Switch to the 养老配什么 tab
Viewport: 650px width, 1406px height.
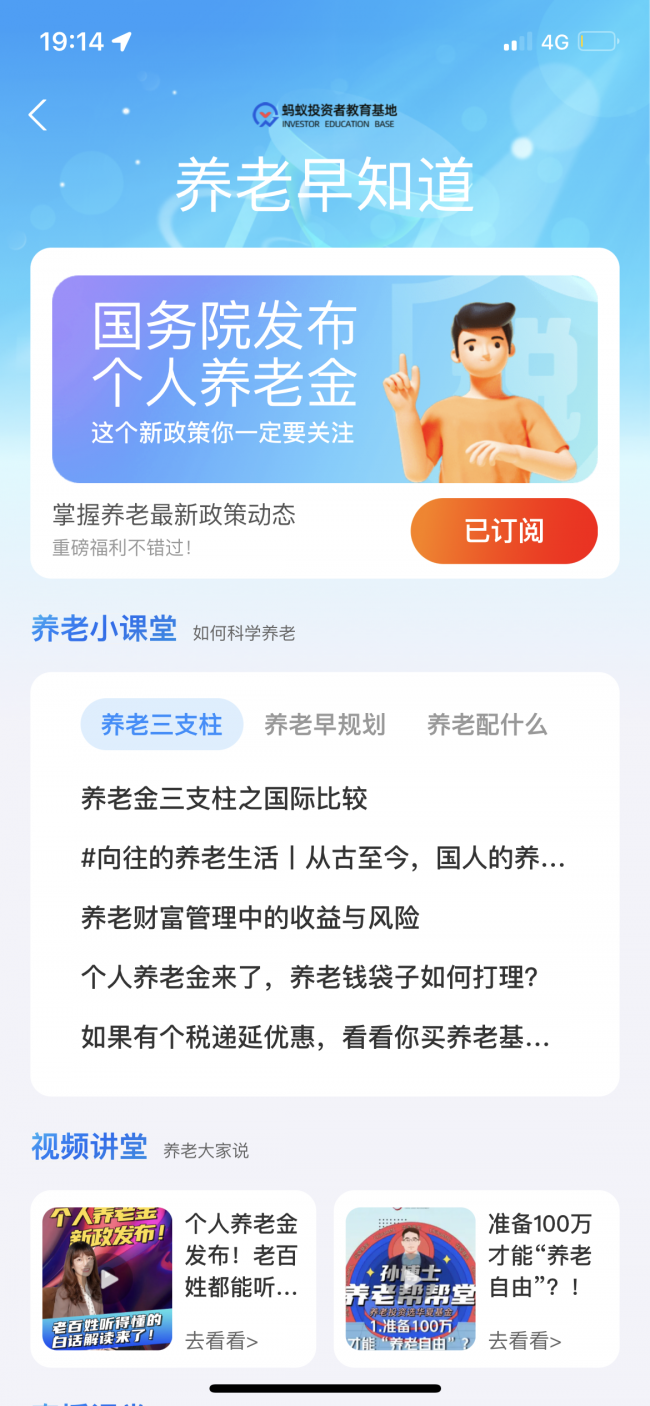[487, 725]
